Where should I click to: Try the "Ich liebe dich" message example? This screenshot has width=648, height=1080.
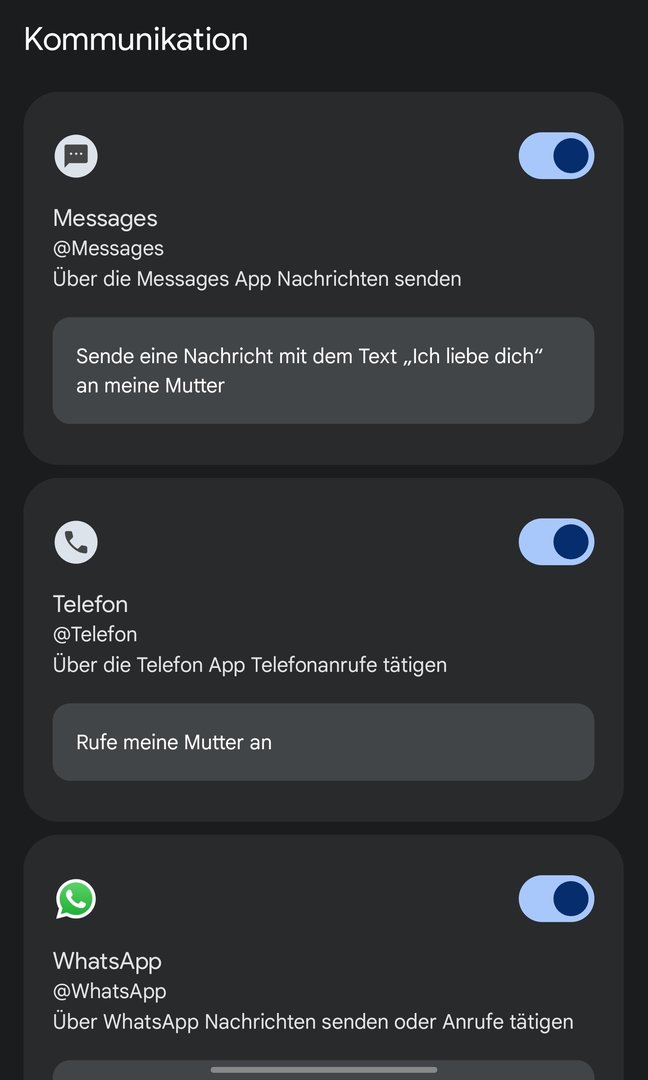coord(323,370)
